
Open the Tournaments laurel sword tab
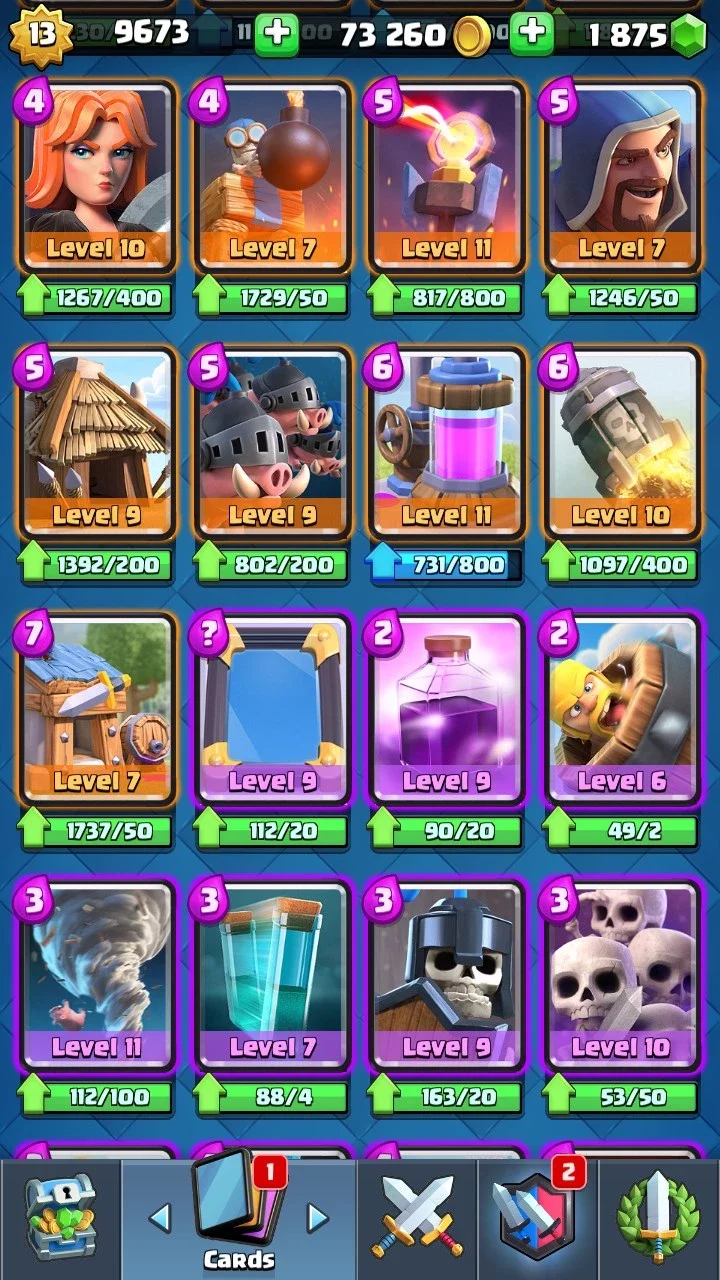[658, 1219]
